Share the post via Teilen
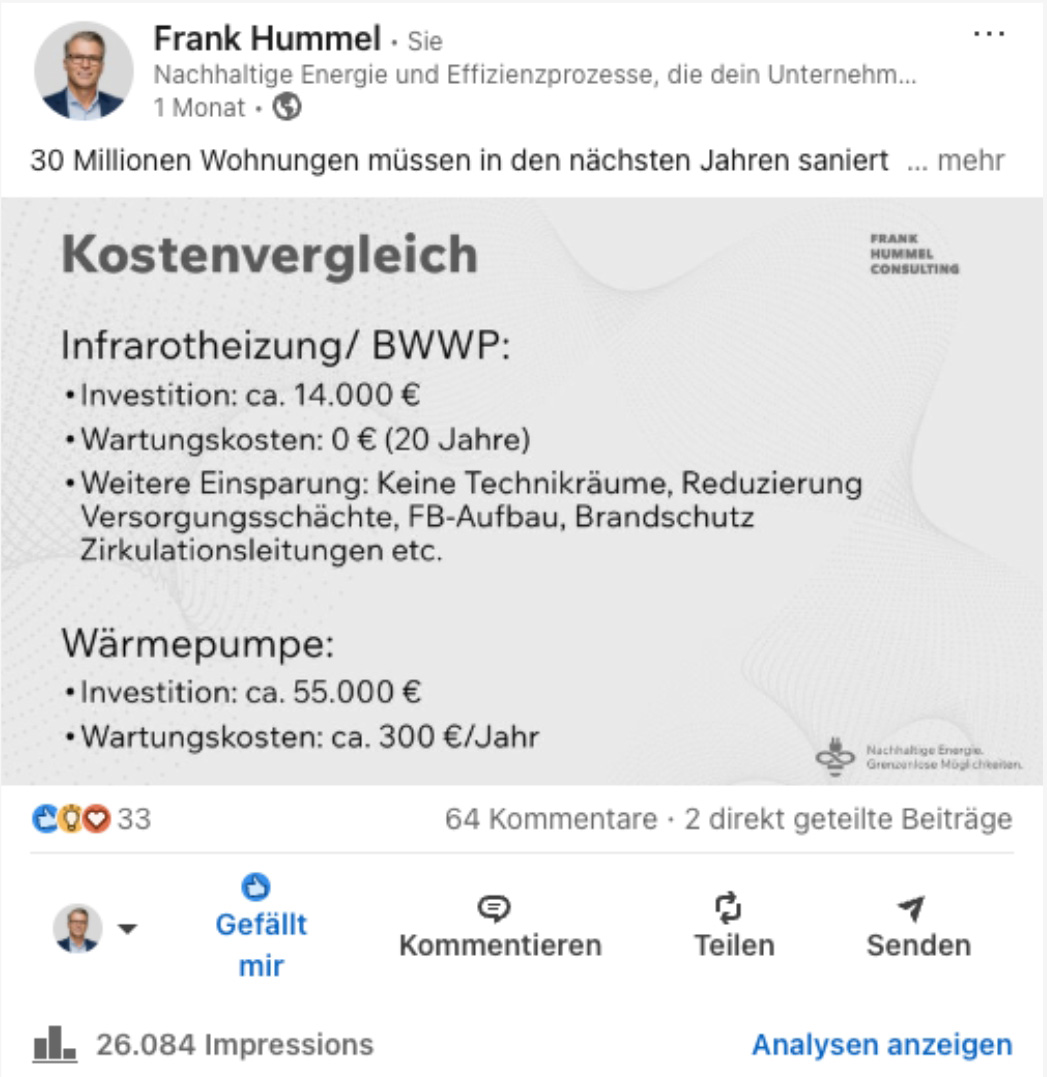This screenshot has width=1047, height=1077. (733, 926)
